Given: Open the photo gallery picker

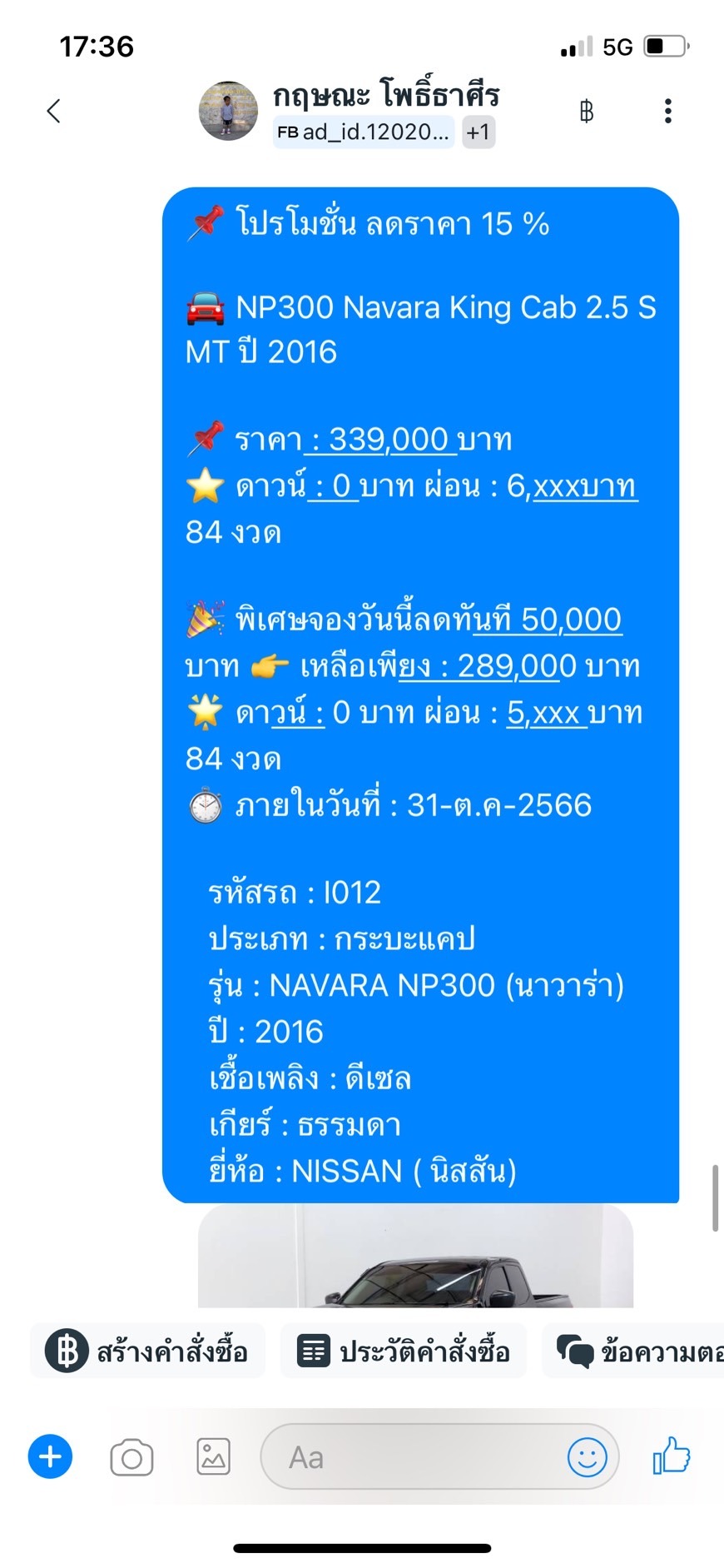Looking at the screenshot, I should click(x=213, y=1457).
